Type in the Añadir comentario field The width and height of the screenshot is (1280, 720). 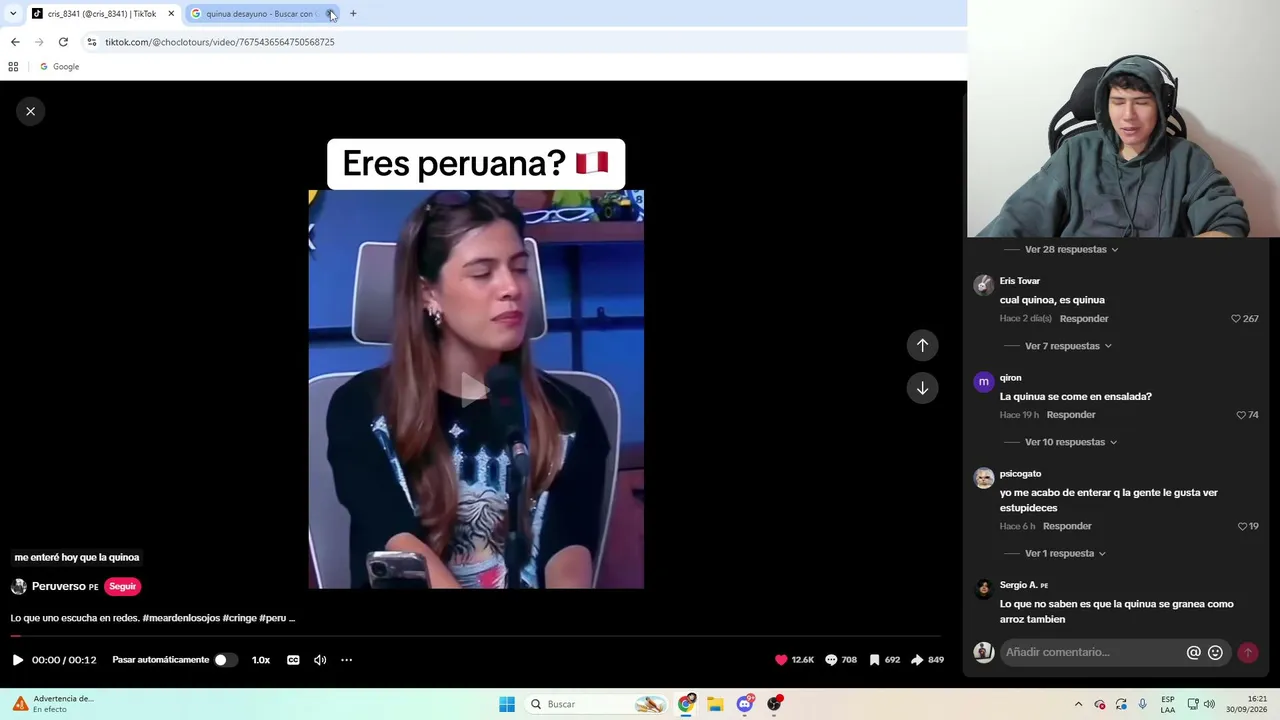click(1092, 652)
